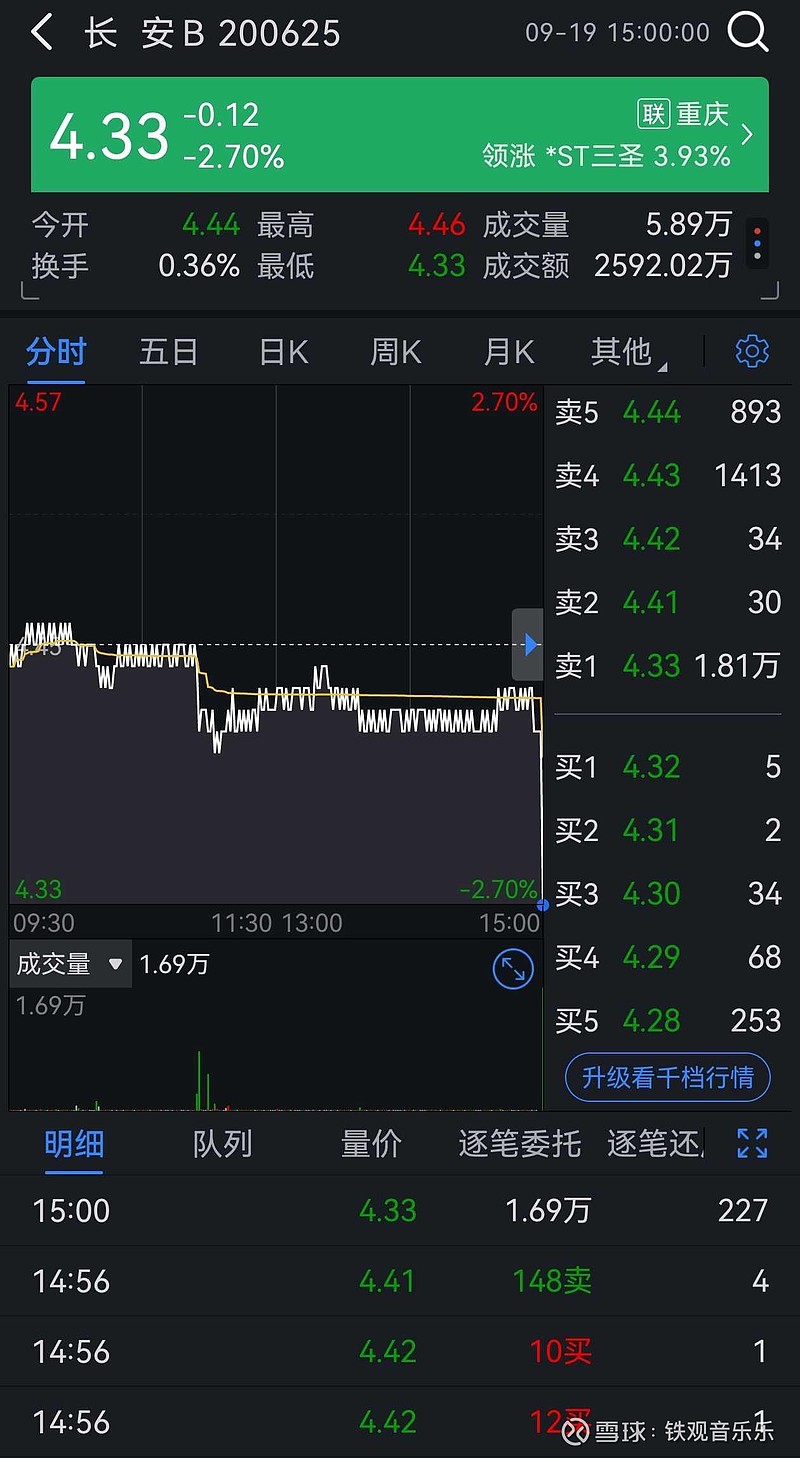Open the chart settings gear
This screenshot has width=800, height=1458.
click(x=751, y=352)
